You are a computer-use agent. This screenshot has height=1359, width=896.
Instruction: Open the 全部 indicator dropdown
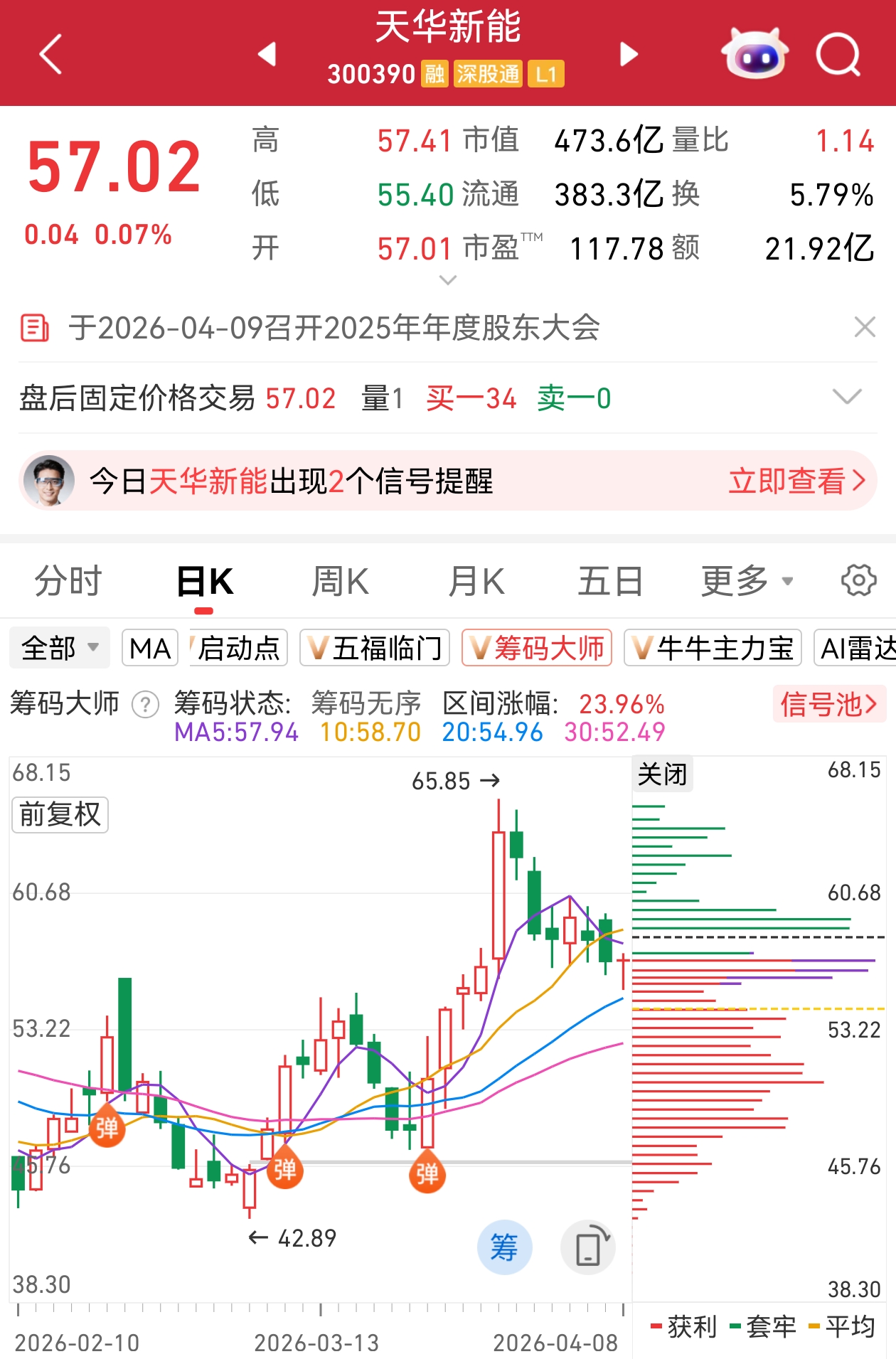(60, 648)
